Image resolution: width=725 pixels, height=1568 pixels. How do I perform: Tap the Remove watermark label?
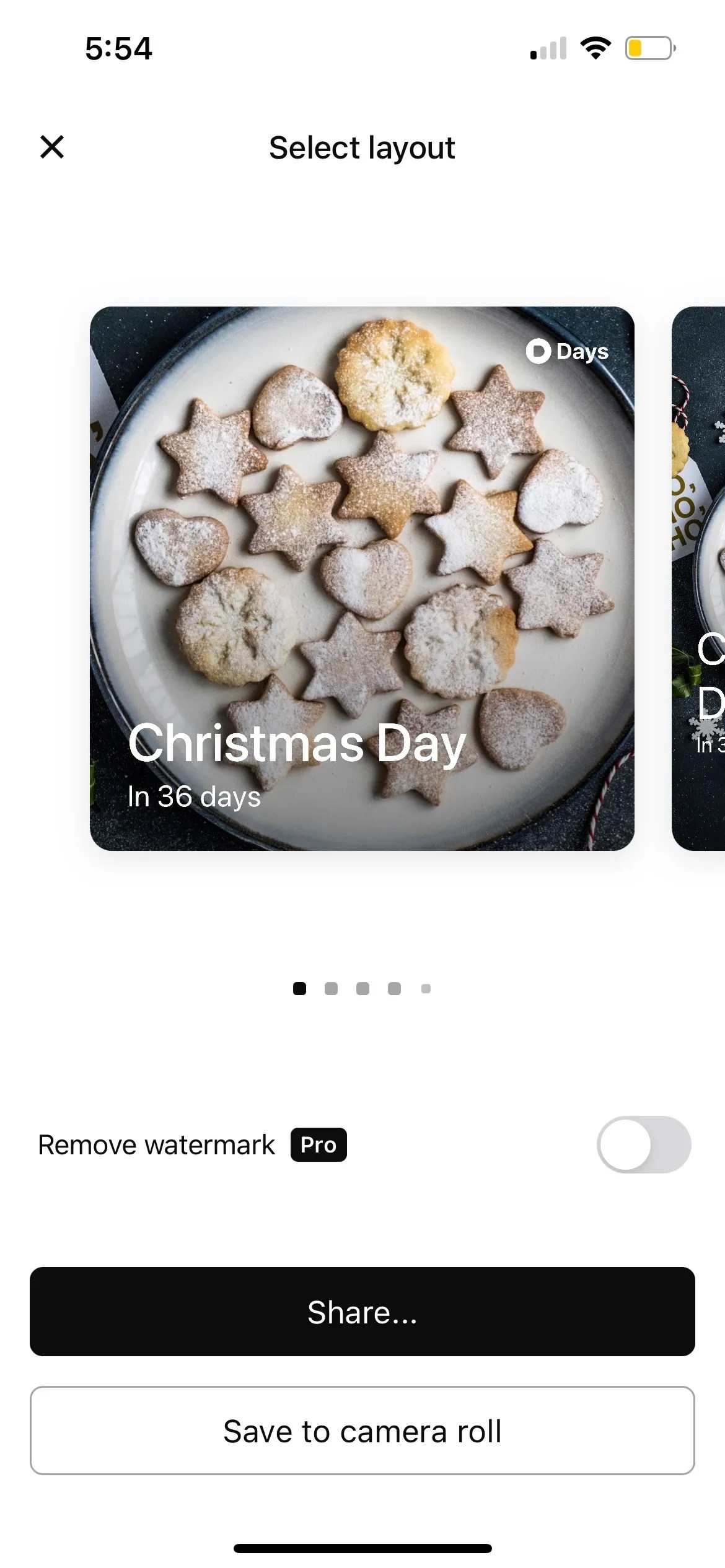(156, 1144)
